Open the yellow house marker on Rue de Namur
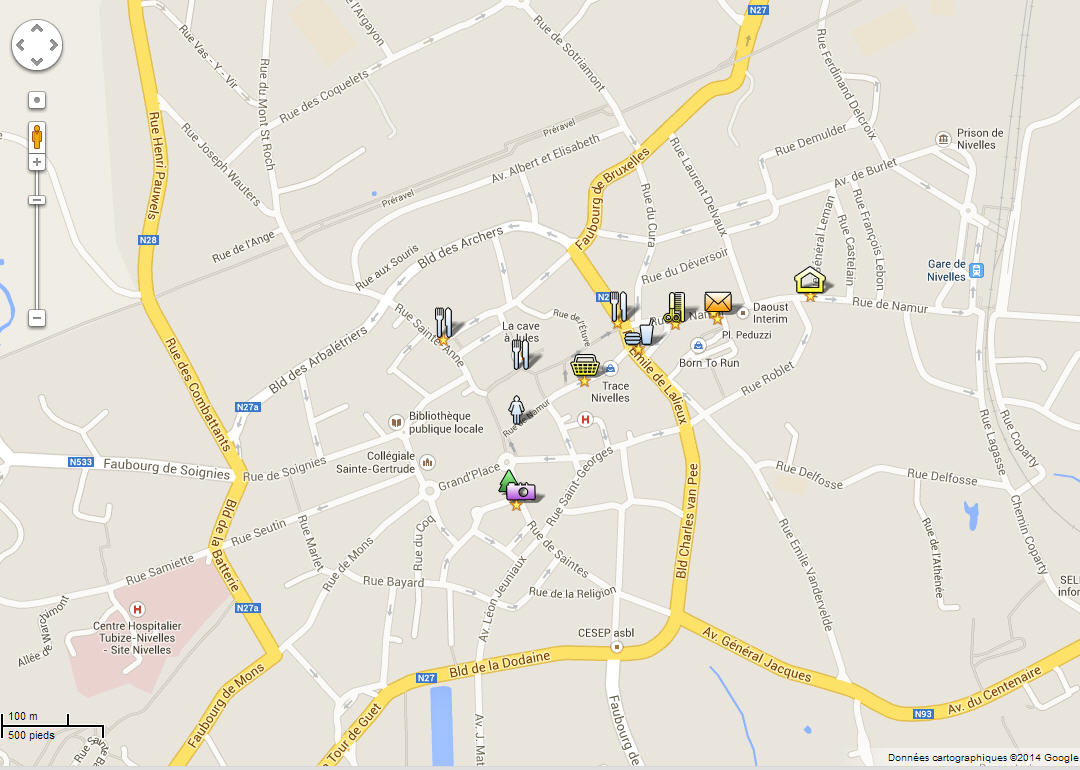 [x=809, y=281]
